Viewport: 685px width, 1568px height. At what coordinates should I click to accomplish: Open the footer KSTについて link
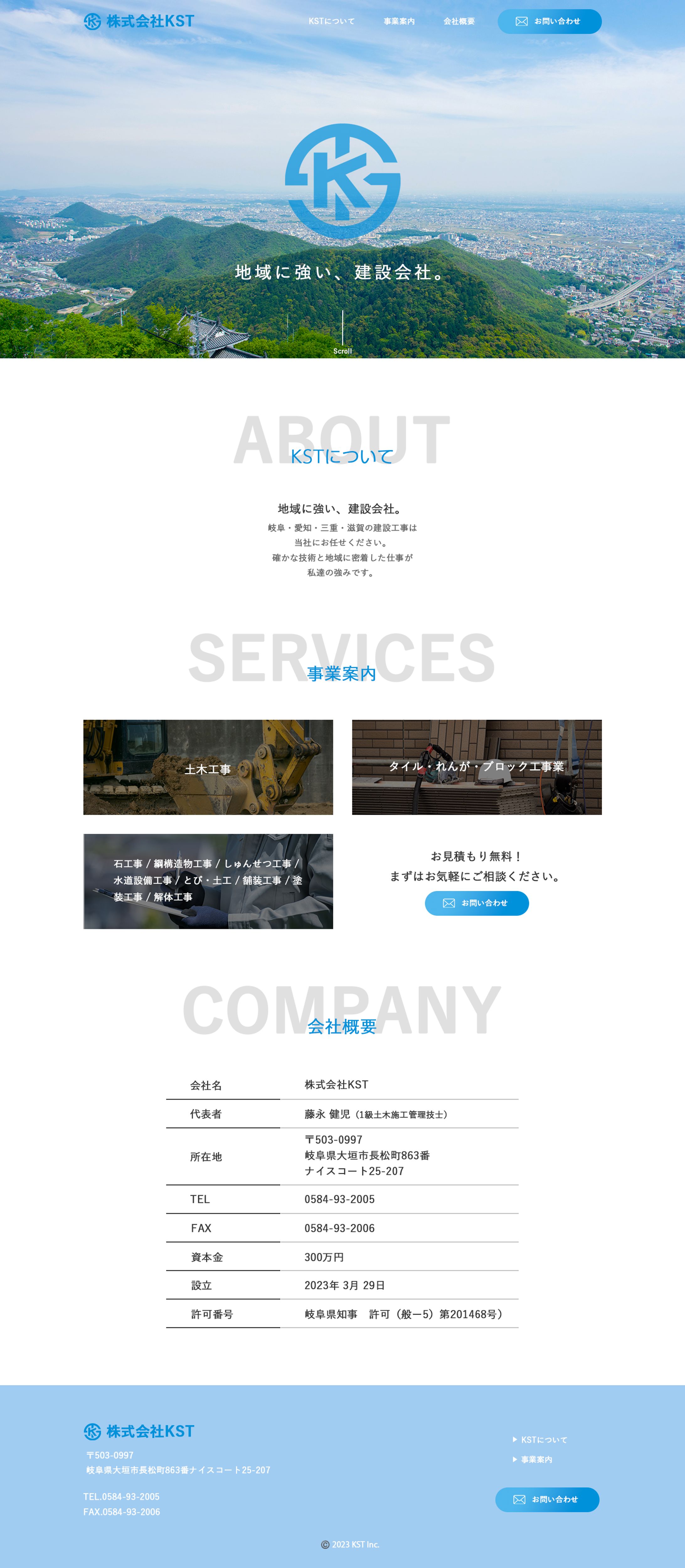543,1439
